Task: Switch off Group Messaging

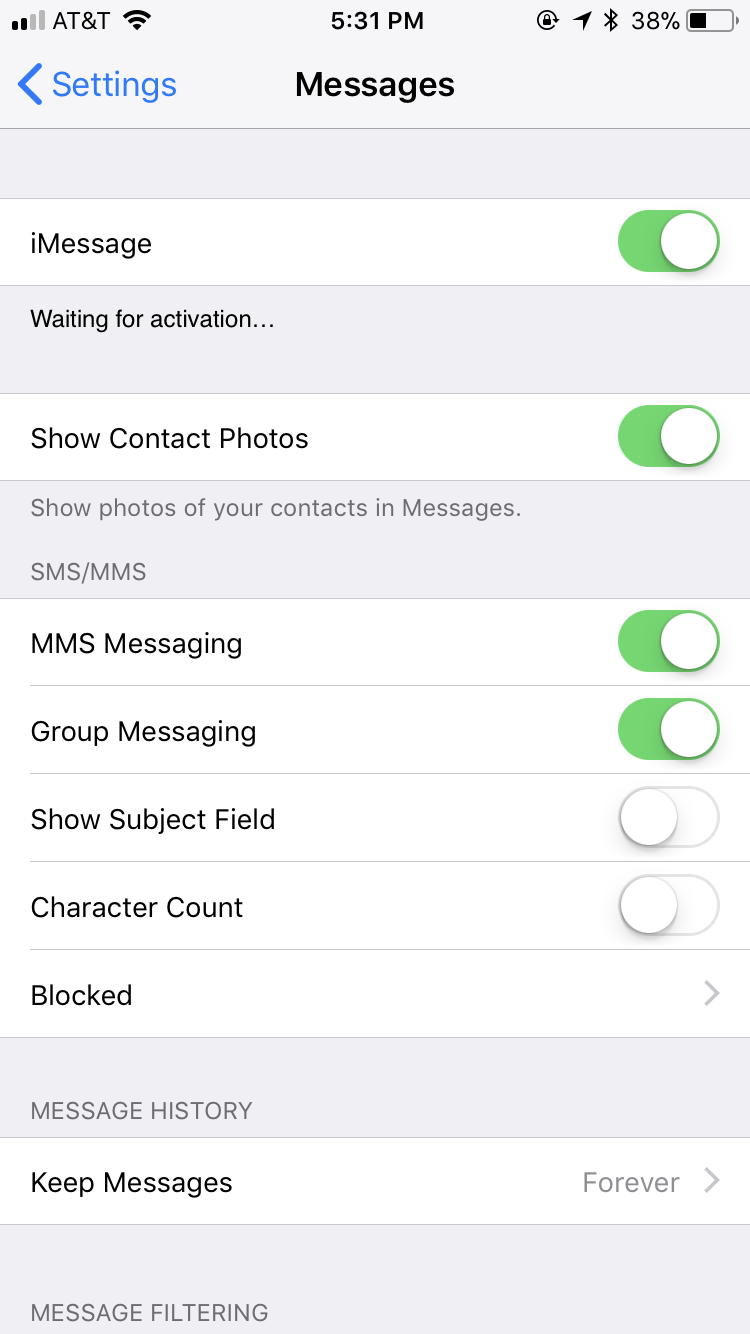Action: (x=668, y=730)
